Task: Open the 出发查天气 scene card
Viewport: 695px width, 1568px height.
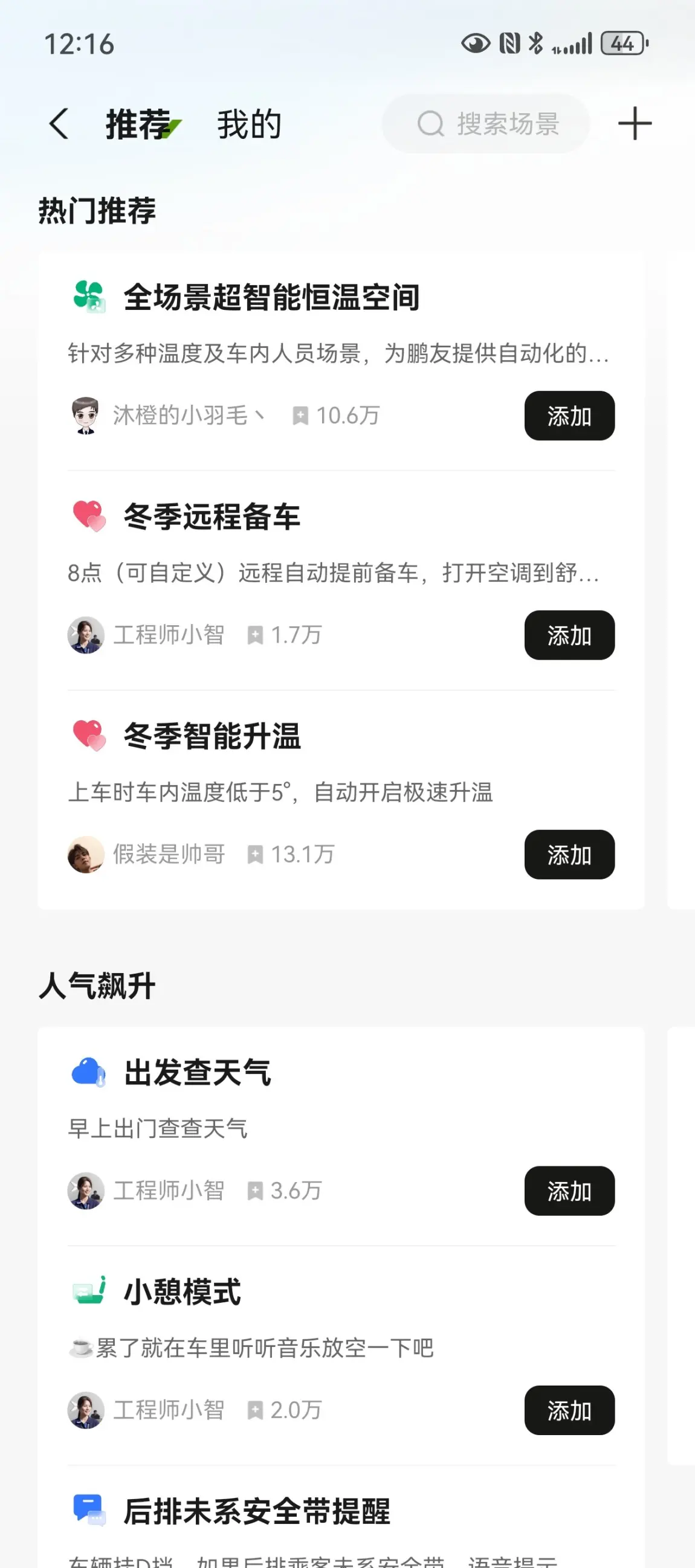Action: pos(198,1073)
